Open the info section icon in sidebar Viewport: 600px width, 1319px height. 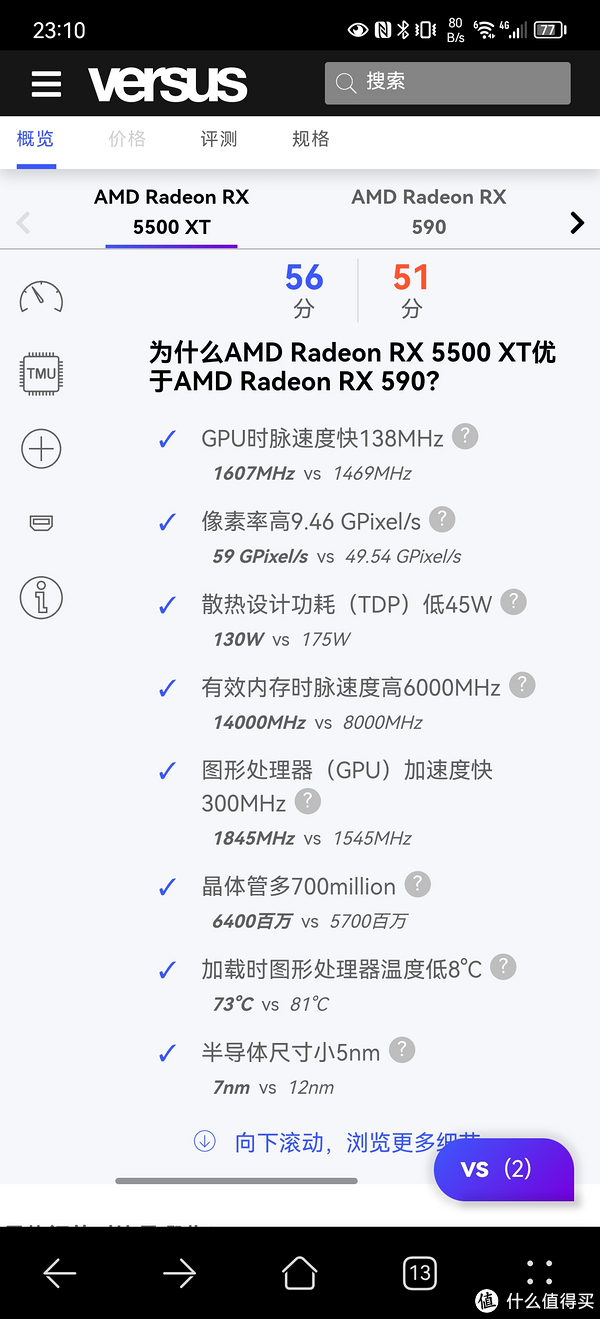41,598
